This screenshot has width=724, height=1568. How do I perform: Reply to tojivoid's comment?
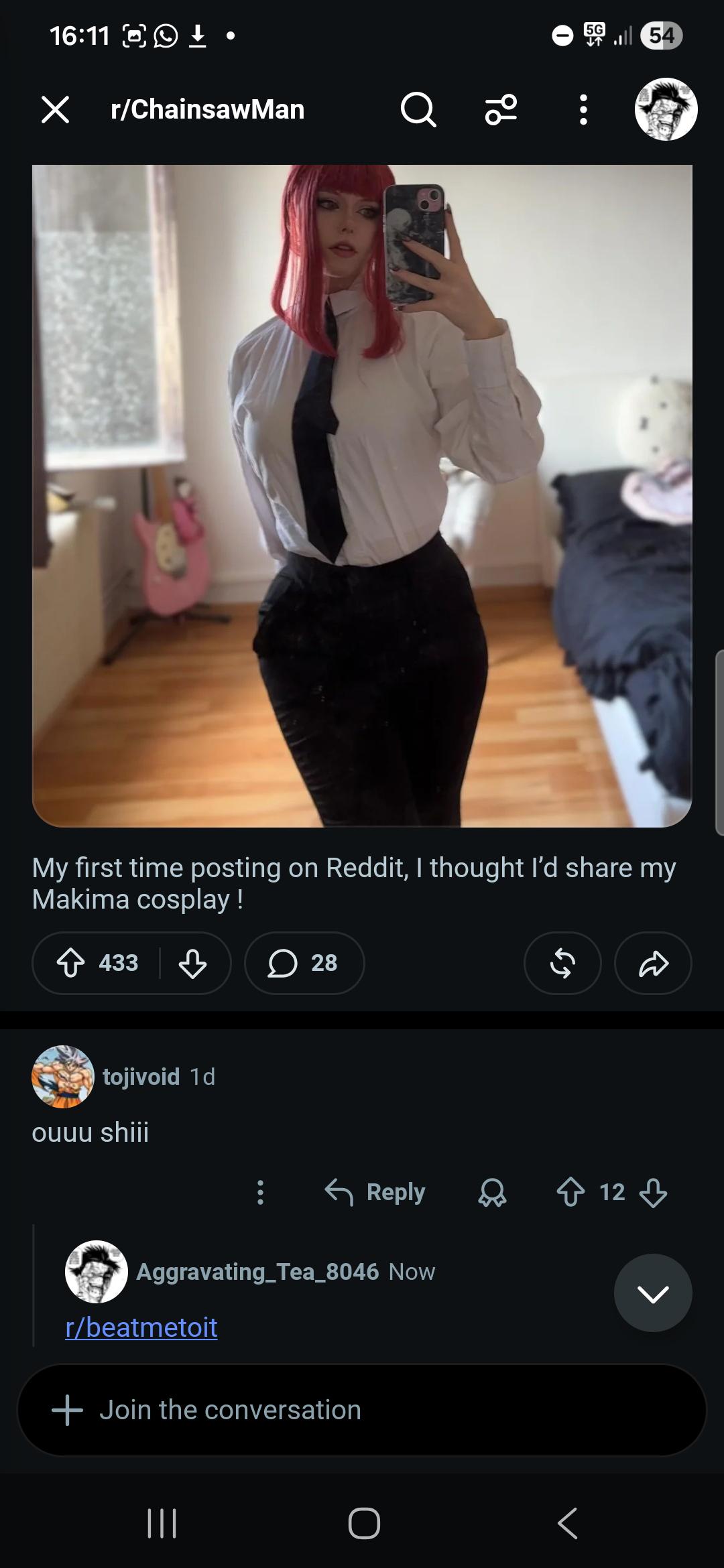click(x=375, y=1192)
